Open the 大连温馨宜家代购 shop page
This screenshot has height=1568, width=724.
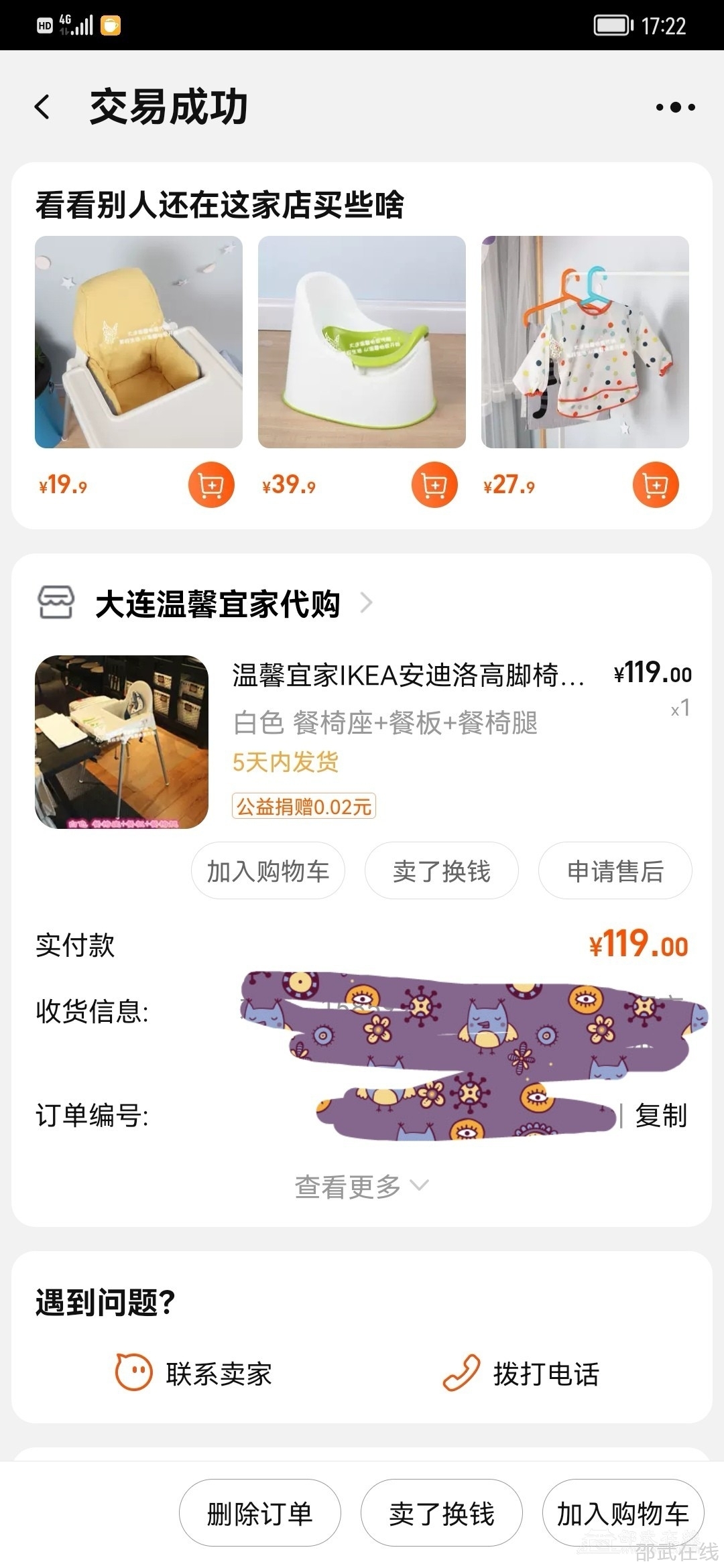(218, 604)
